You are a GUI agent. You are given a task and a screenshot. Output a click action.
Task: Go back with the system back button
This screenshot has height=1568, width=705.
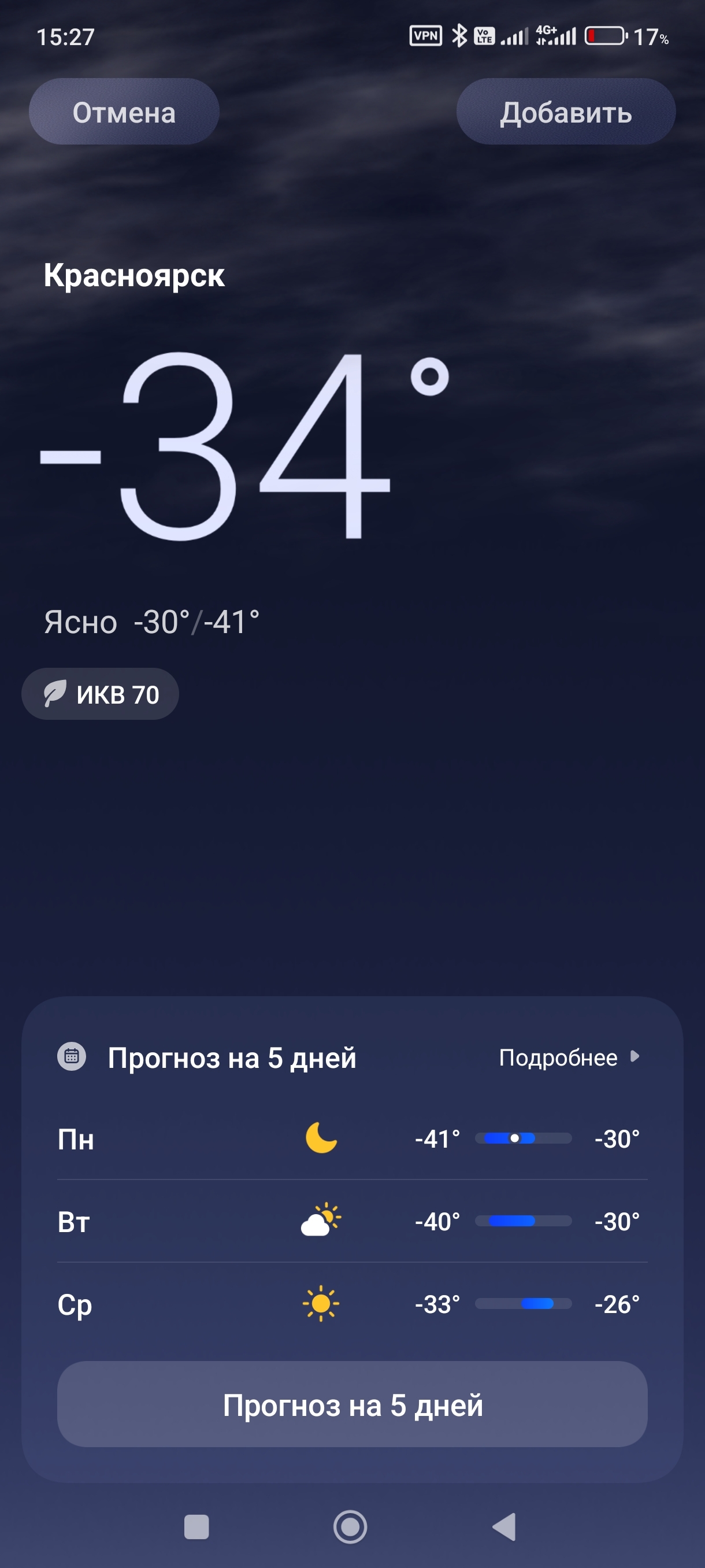504,1526
